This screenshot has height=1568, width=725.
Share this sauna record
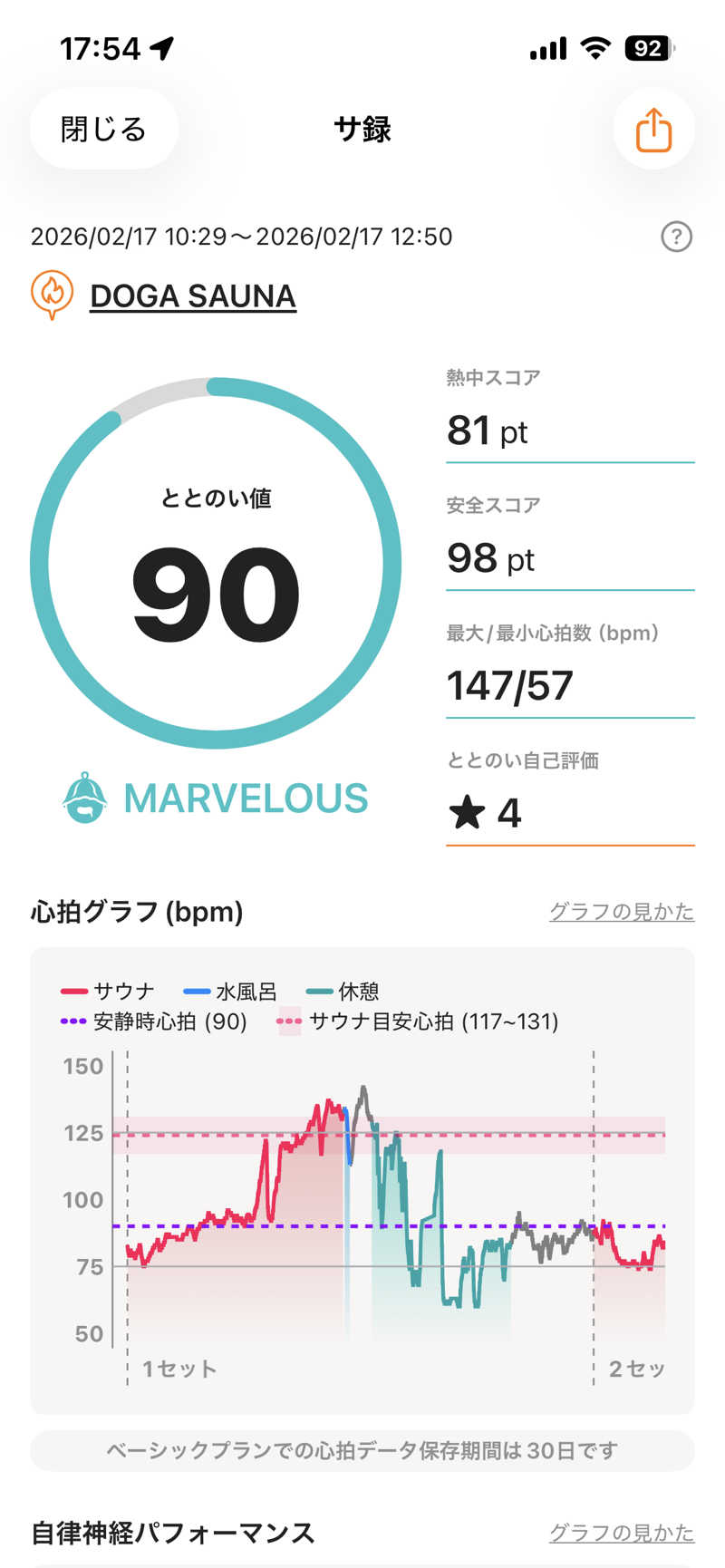(653, 130)
